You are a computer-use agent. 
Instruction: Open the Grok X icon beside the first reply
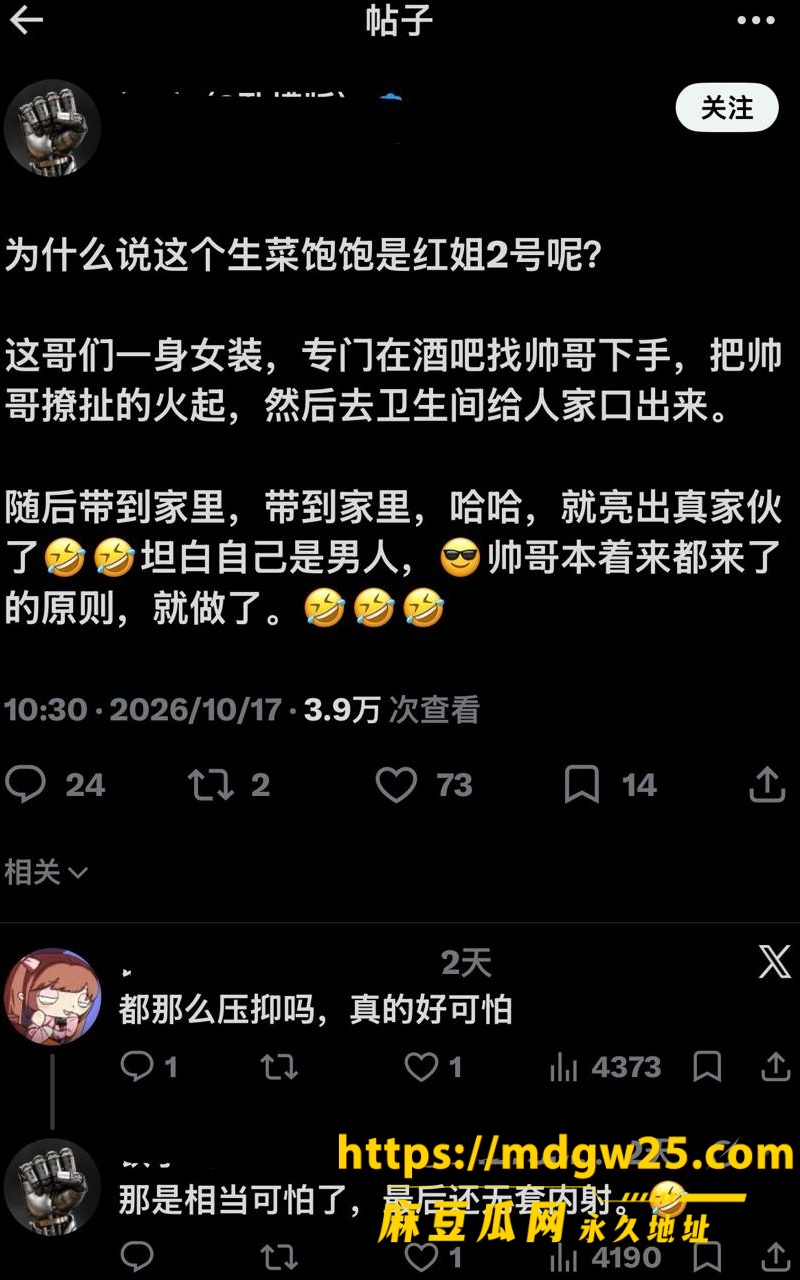pos(775,962)
